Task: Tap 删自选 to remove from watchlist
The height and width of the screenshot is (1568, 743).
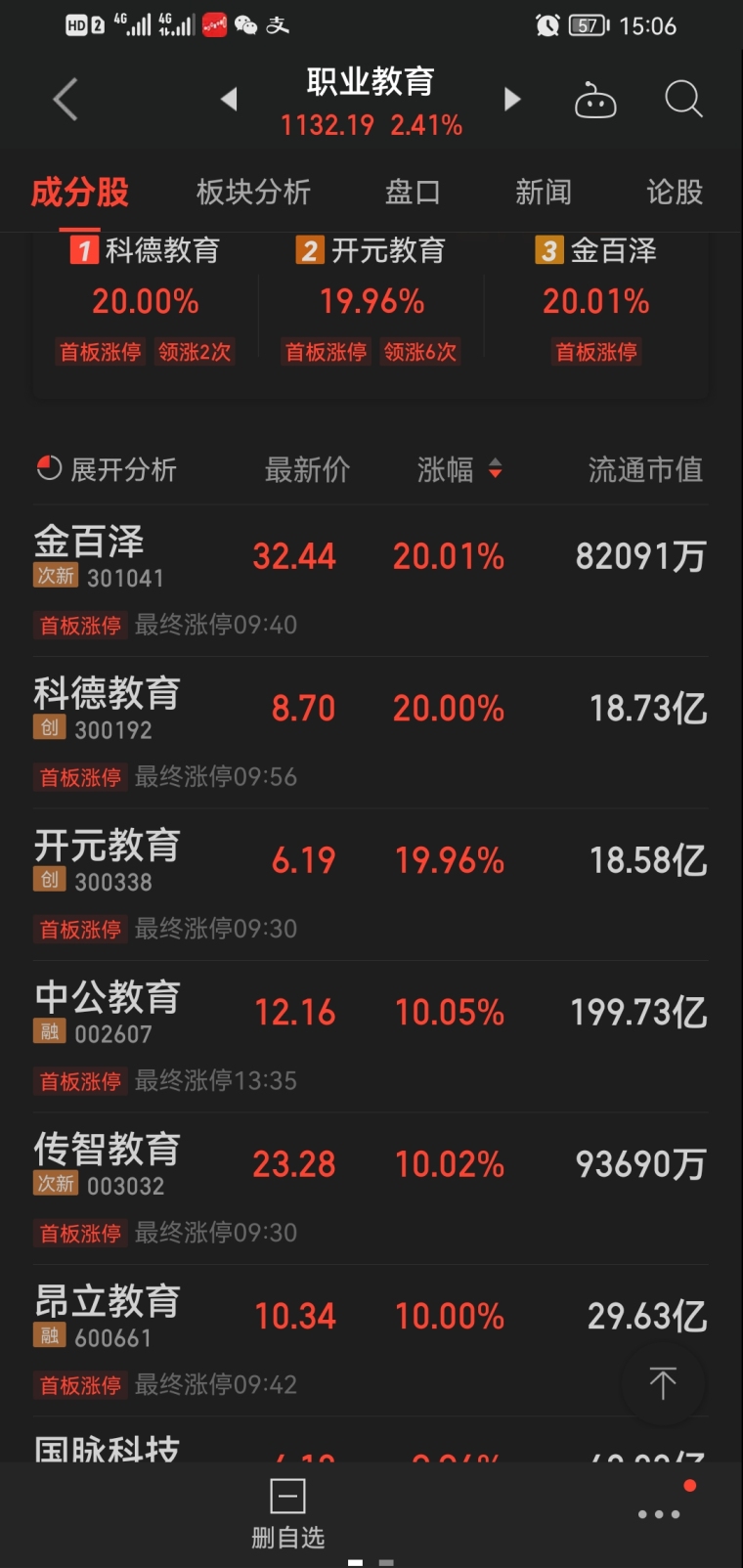Action: (287, 1514)
